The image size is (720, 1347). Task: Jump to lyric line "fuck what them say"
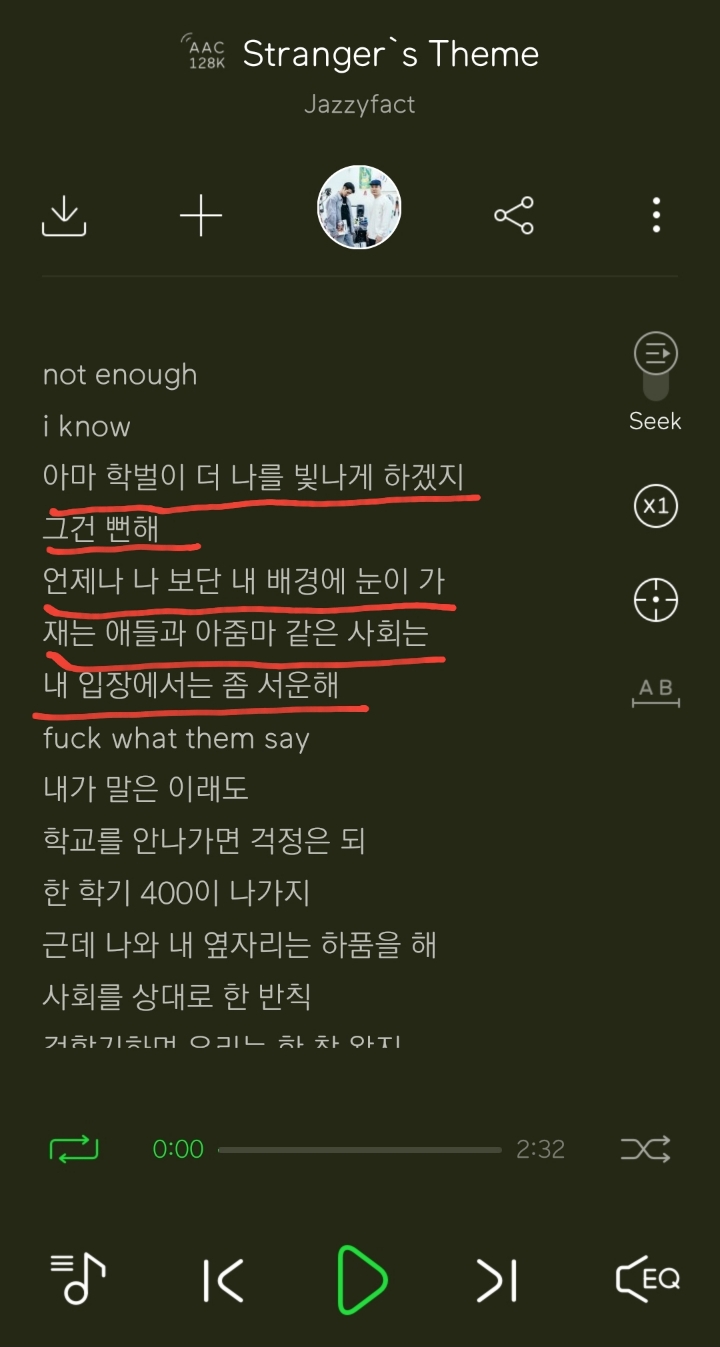176,739
